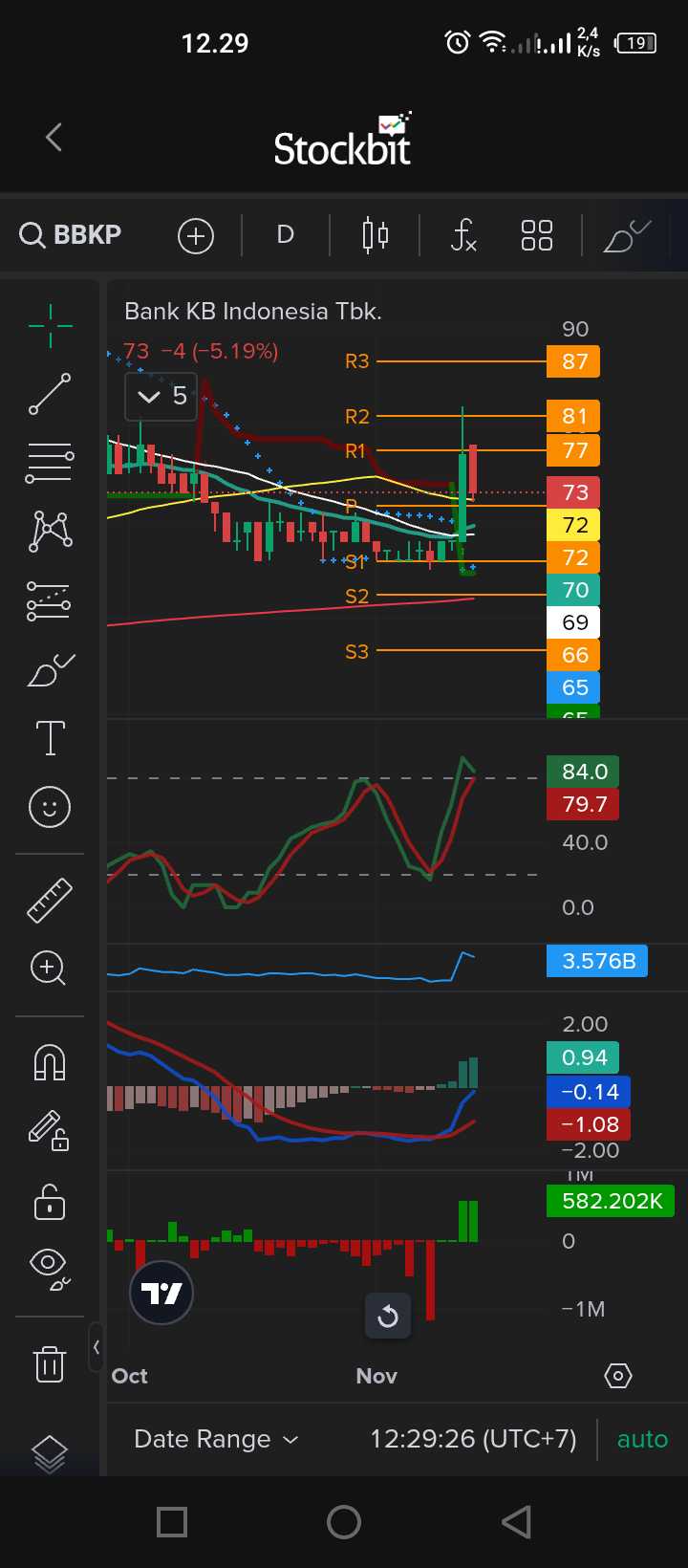Open the emoji sticker tool
This screenshot has height=1568, width=688.
50,807
